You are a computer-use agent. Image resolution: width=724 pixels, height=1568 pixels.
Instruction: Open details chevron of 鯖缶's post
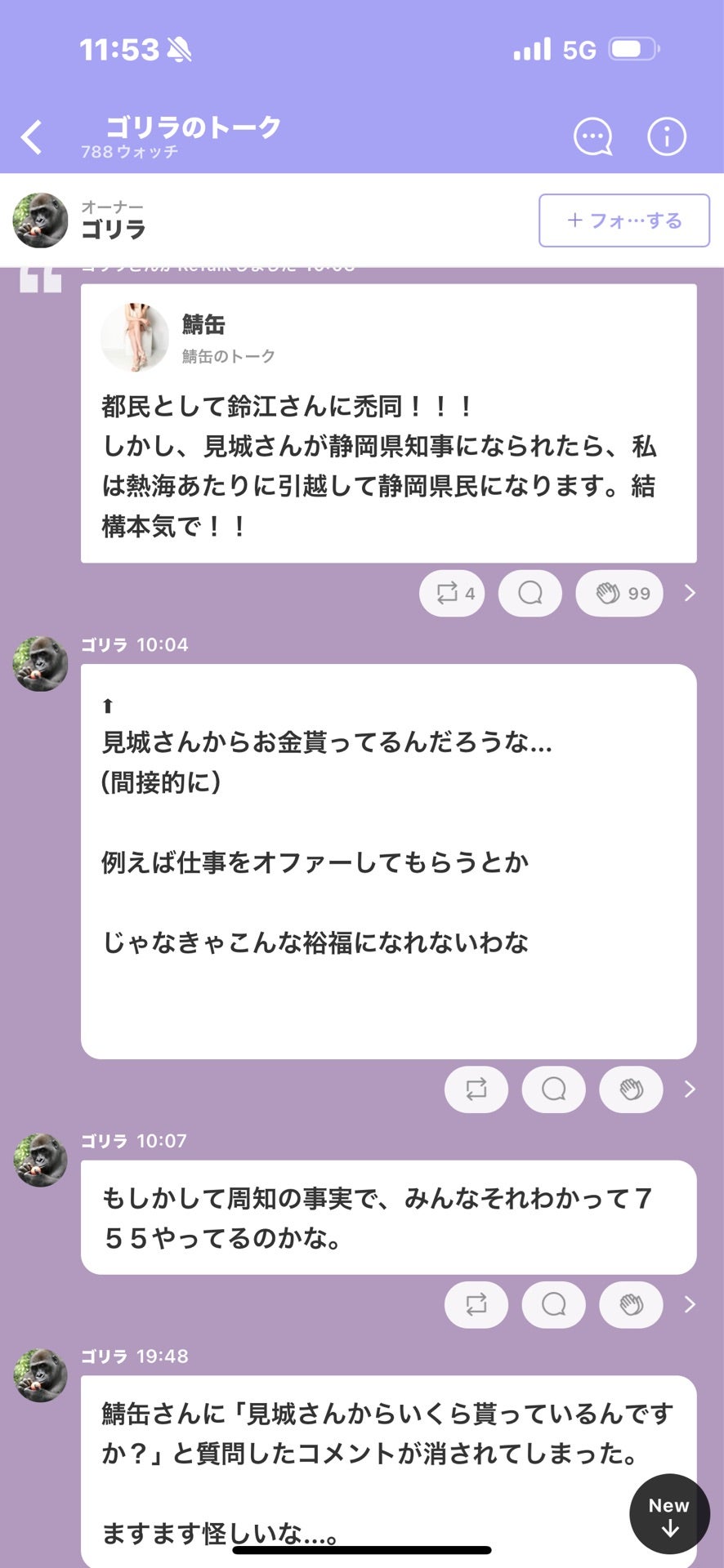click(690, 593)
